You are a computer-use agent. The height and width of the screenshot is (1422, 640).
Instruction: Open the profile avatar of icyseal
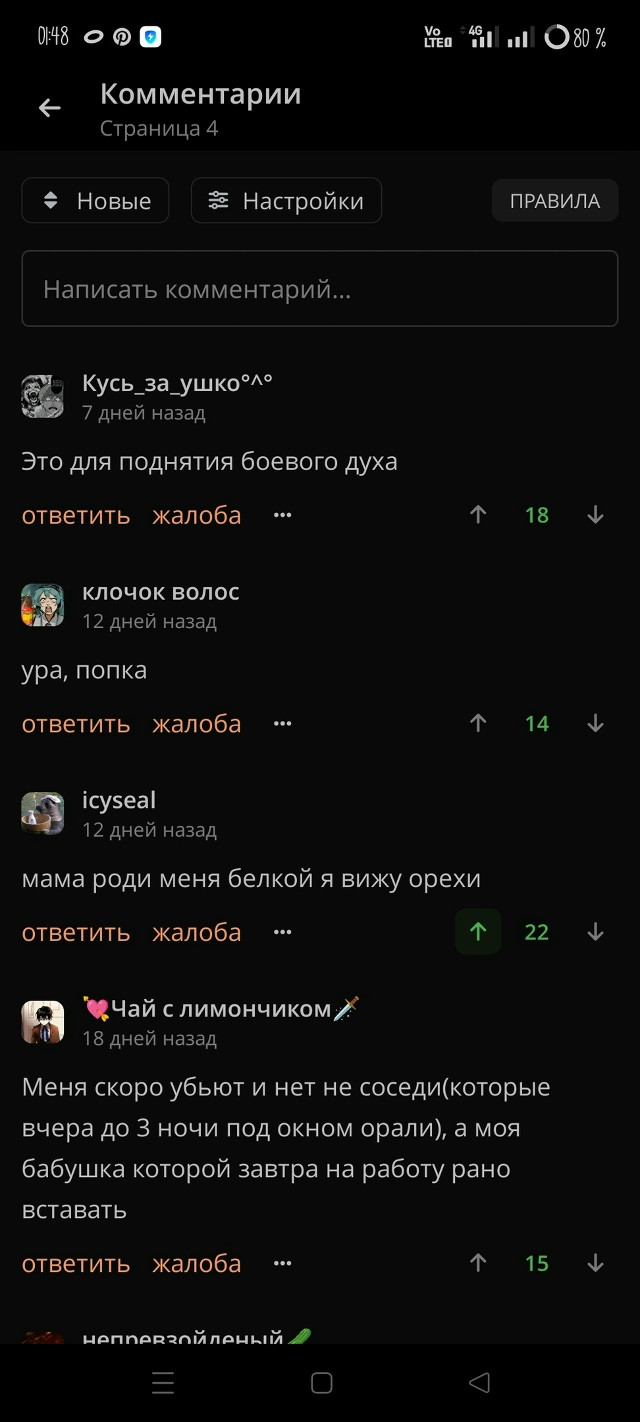[x=43, y=813]
